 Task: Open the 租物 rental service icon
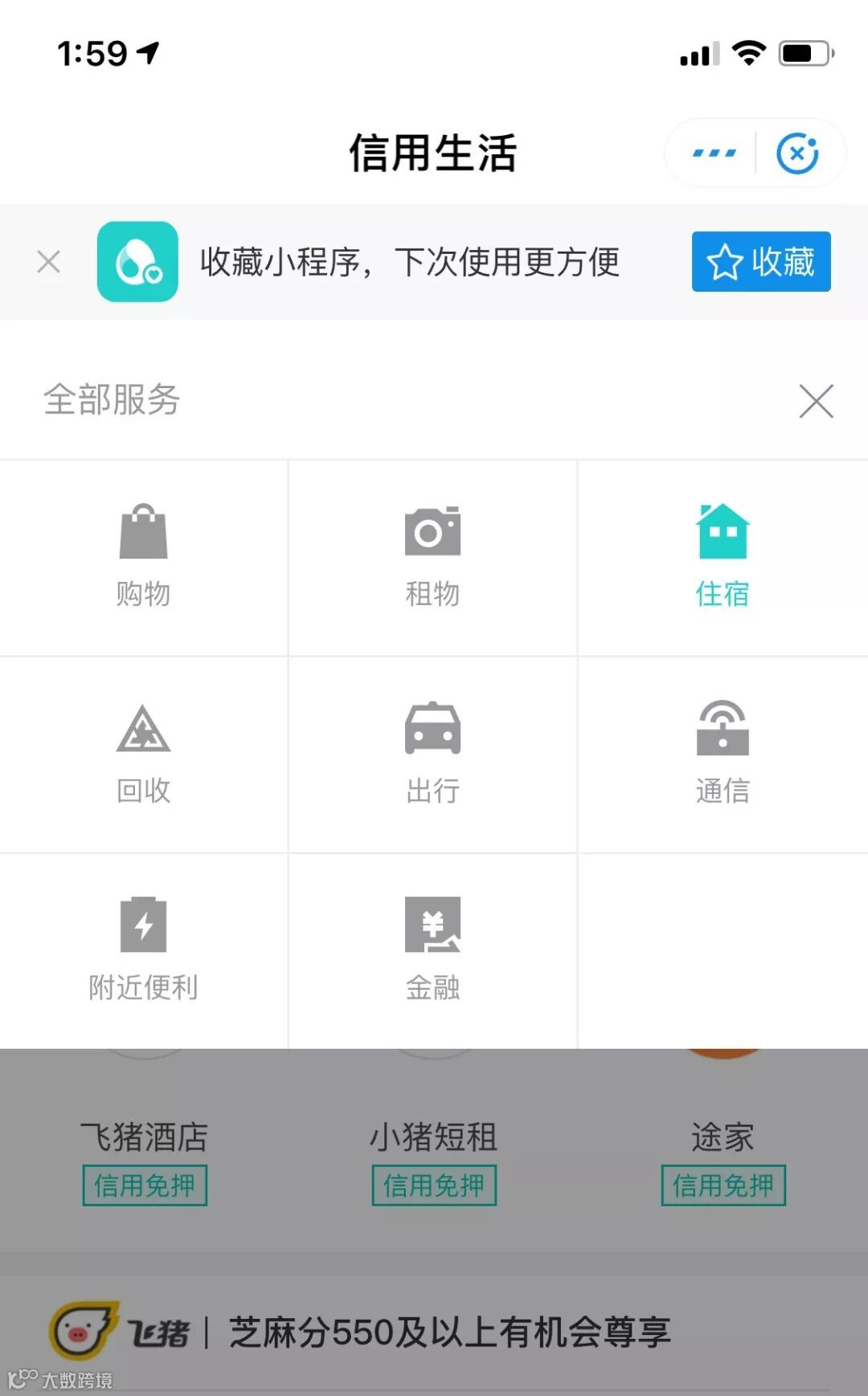433,530
